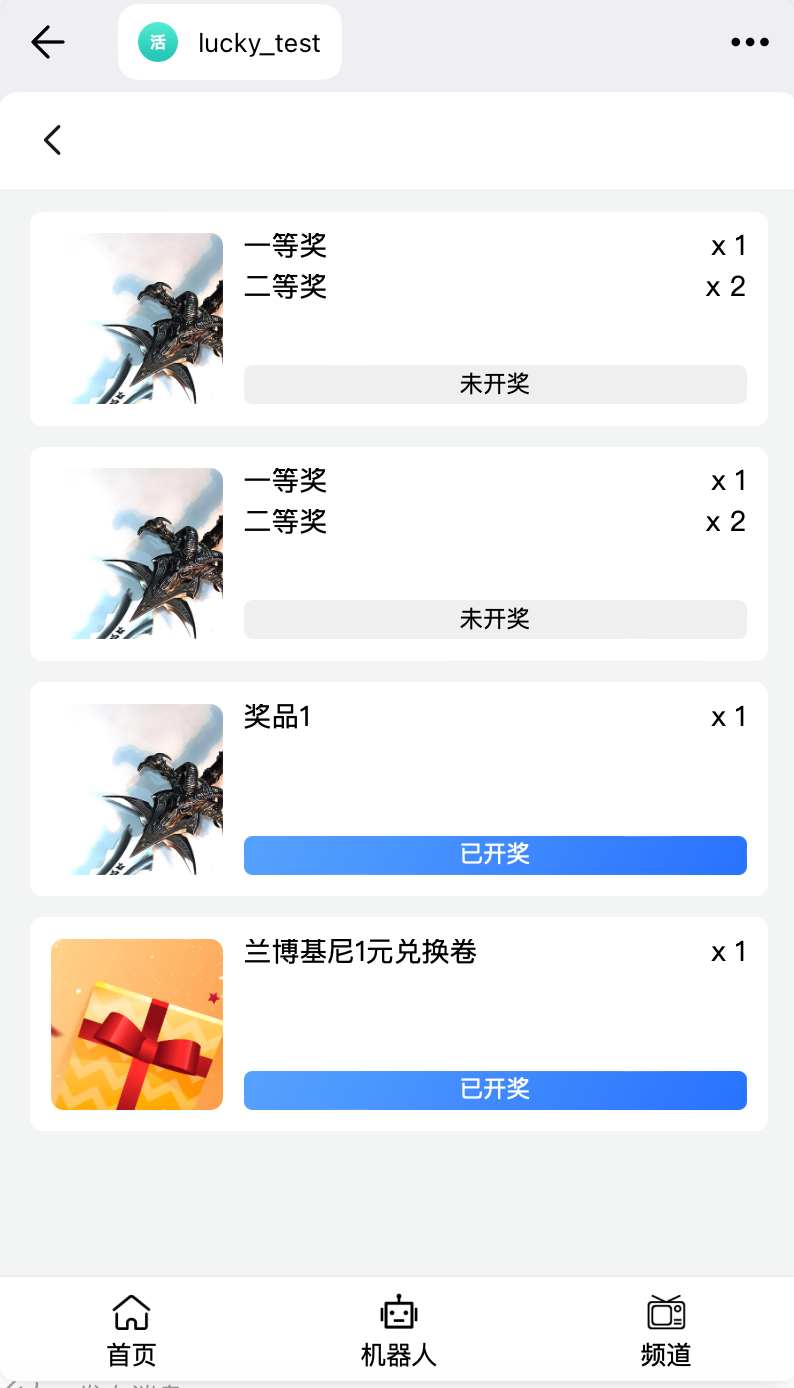Tap the back arrow in the top bar
794x1388 pixels.
[47, 42]
